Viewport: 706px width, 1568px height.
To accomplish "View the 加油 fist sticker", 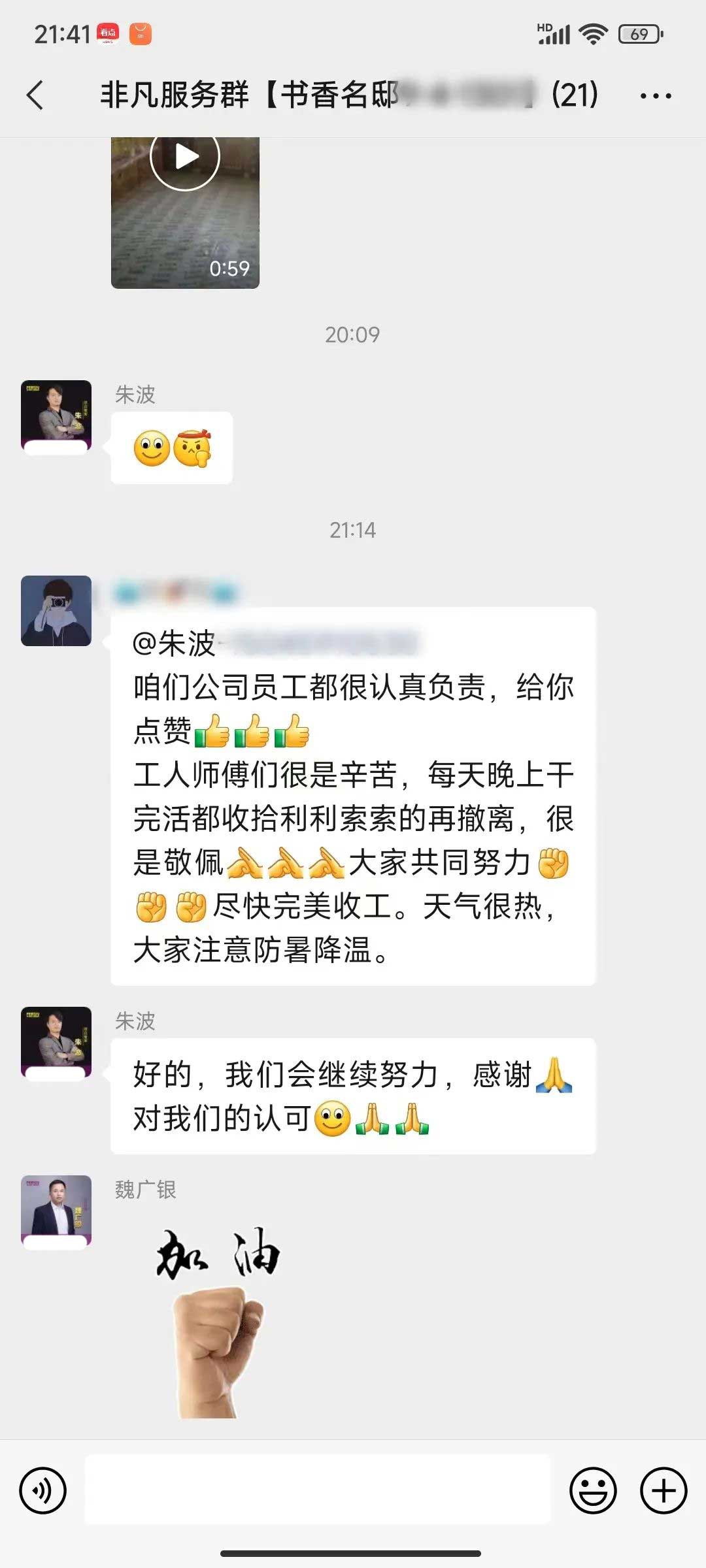I will click(218, 1321).
